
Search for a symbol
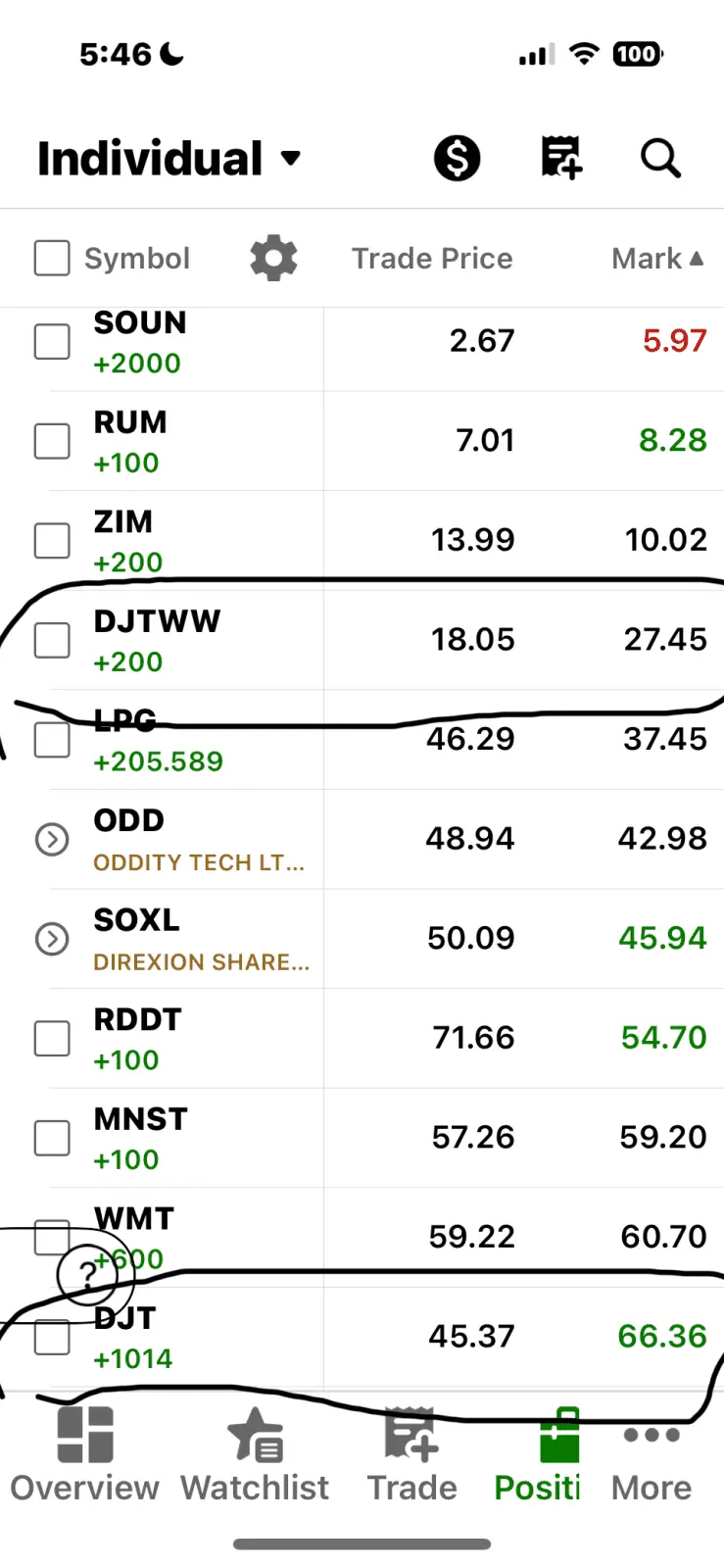[661, 158]
